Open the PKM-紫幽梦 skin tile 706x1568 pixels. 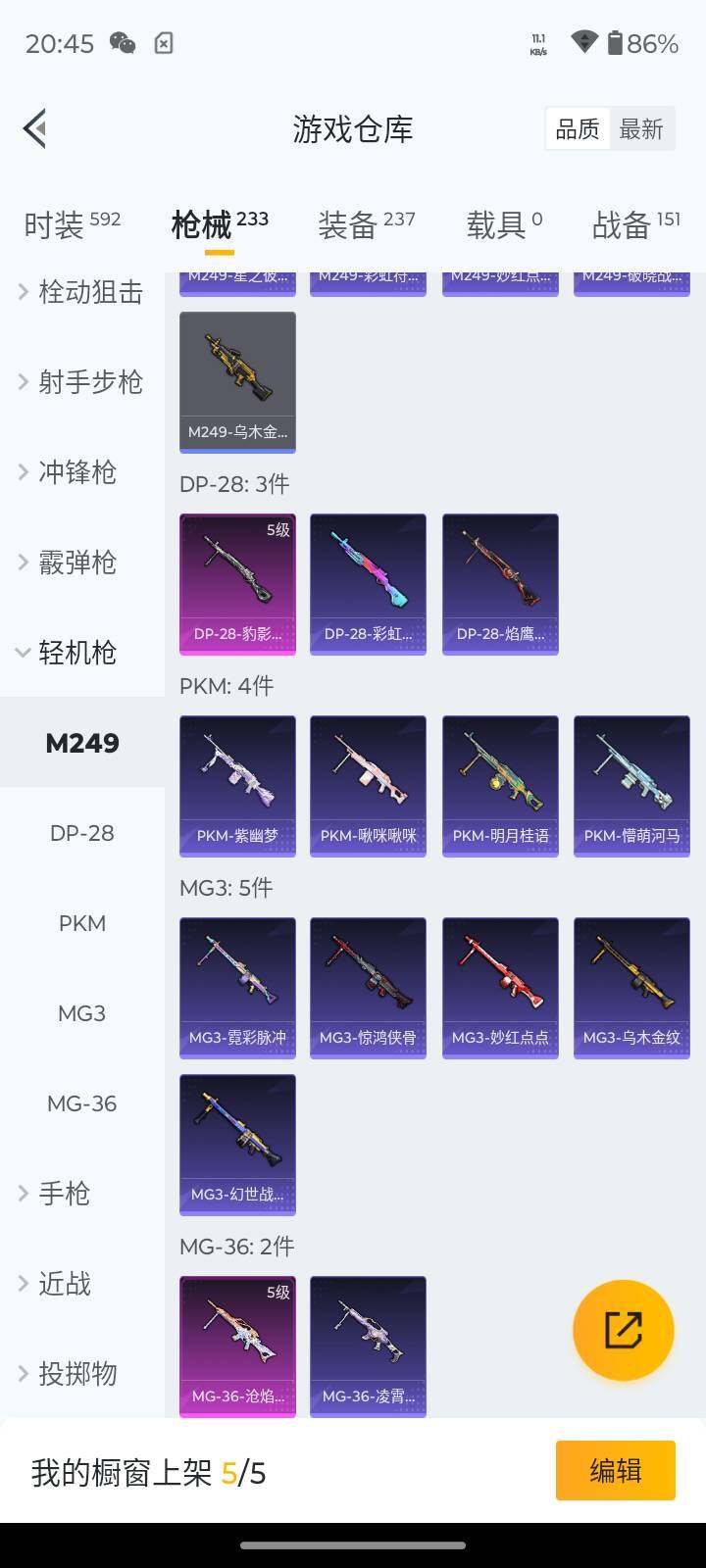tap(237, 785)
